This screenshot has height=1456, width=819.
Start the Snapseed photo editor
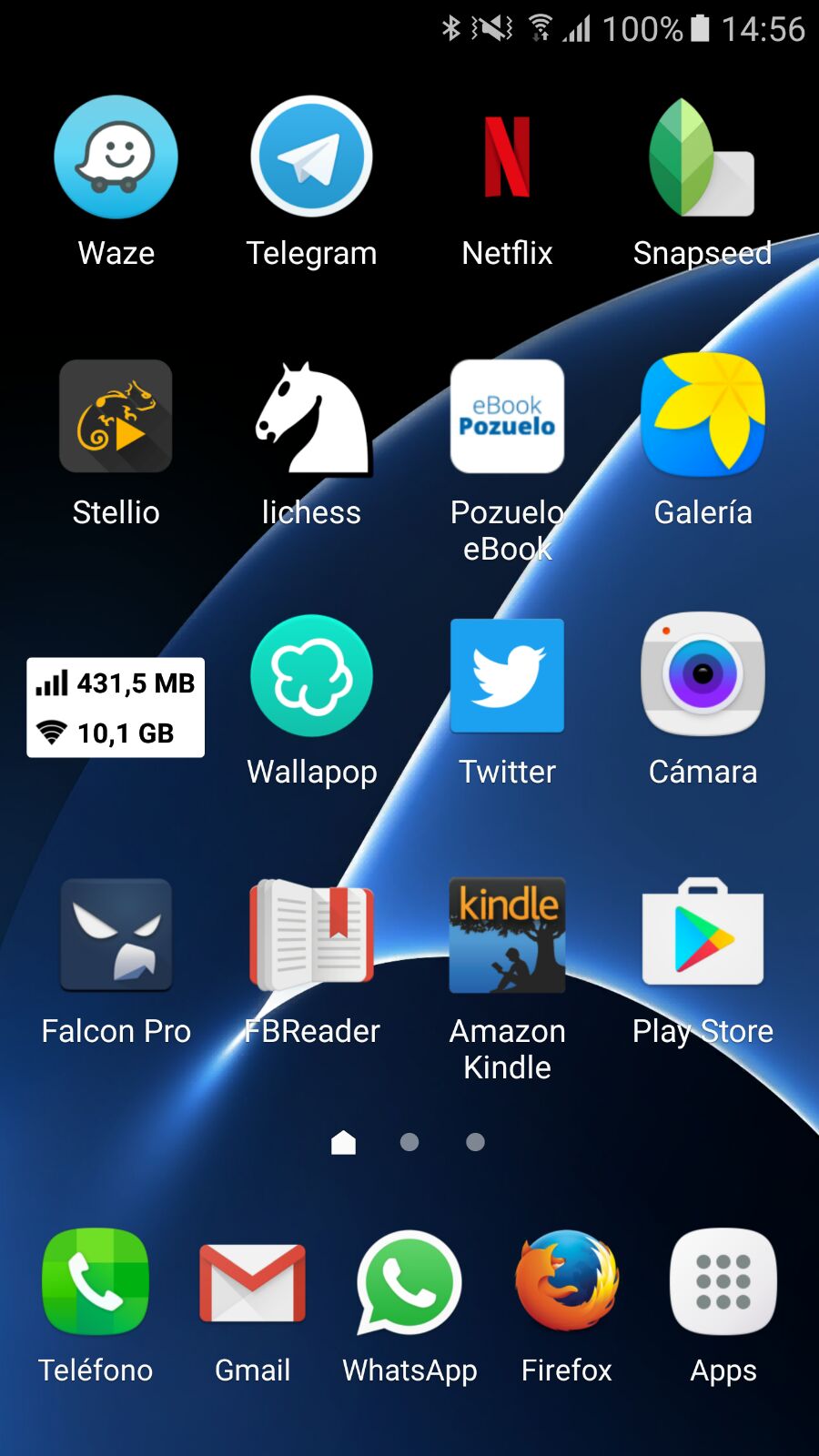click(702, 157)
